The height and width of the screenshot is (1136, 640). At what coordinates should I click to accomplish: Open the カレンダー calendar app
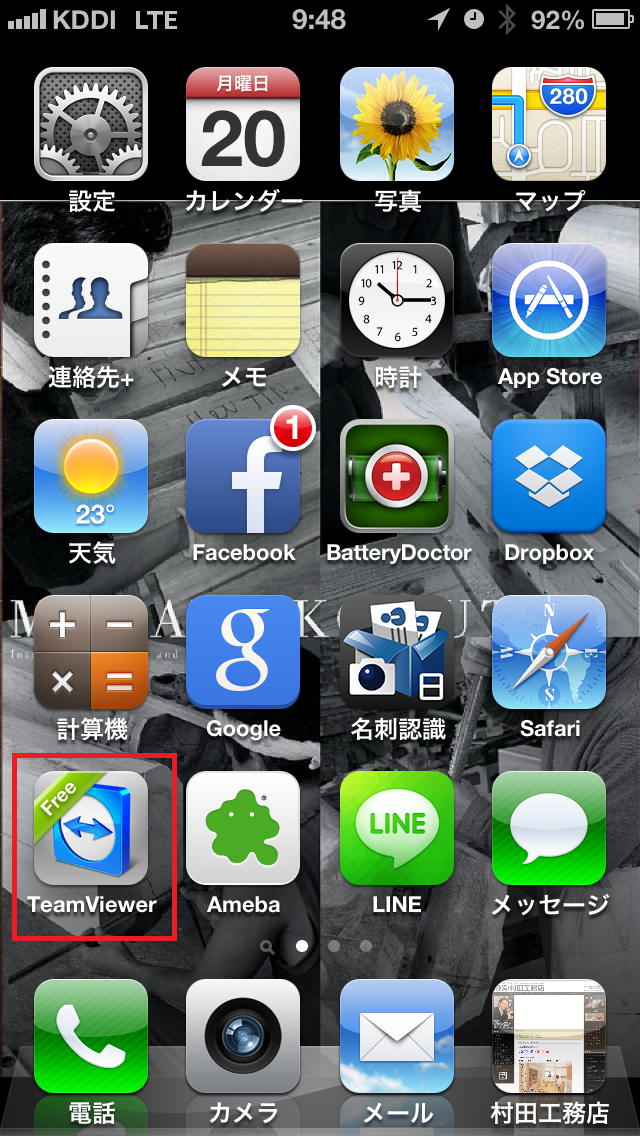coord(243,124)
